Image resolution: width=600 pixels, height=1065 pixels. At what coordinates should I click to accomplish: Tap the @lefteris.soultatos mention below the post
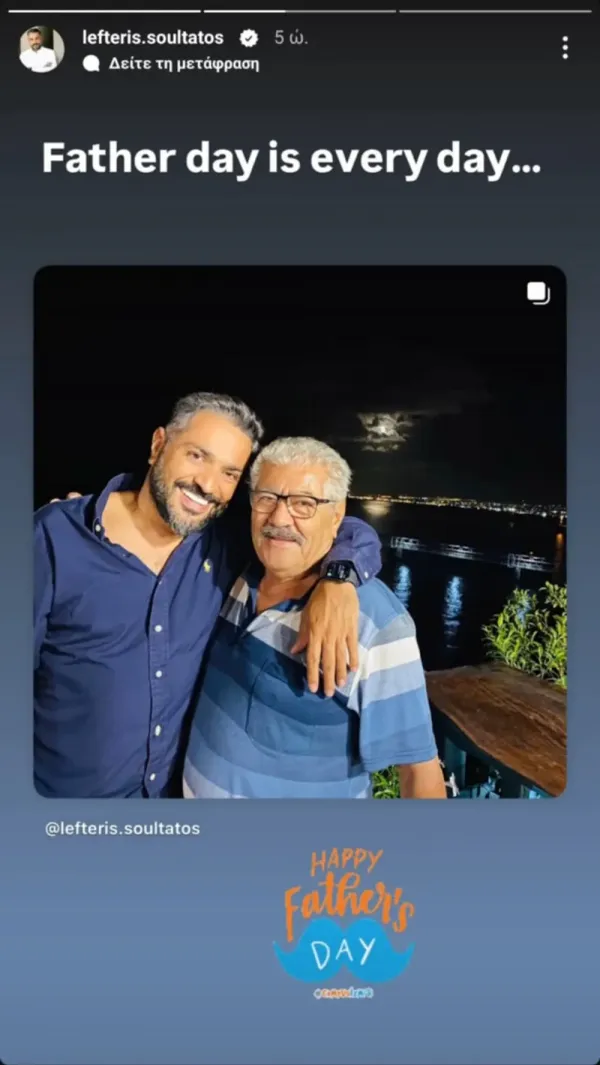click(x=122, y=829)
